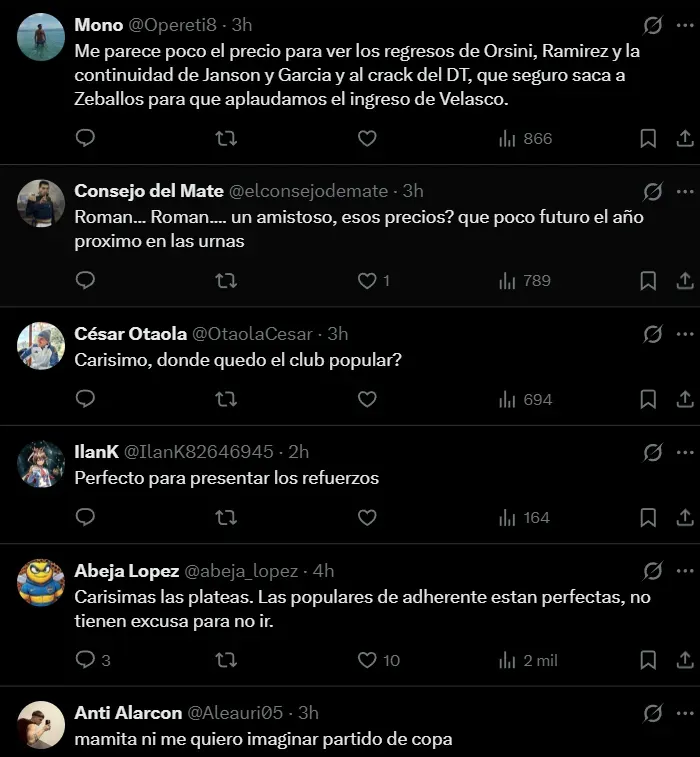The height and width of the screenshot is (757, 700).
Task: Like Mono's tweet about Orsini
Action: (367, 138)
